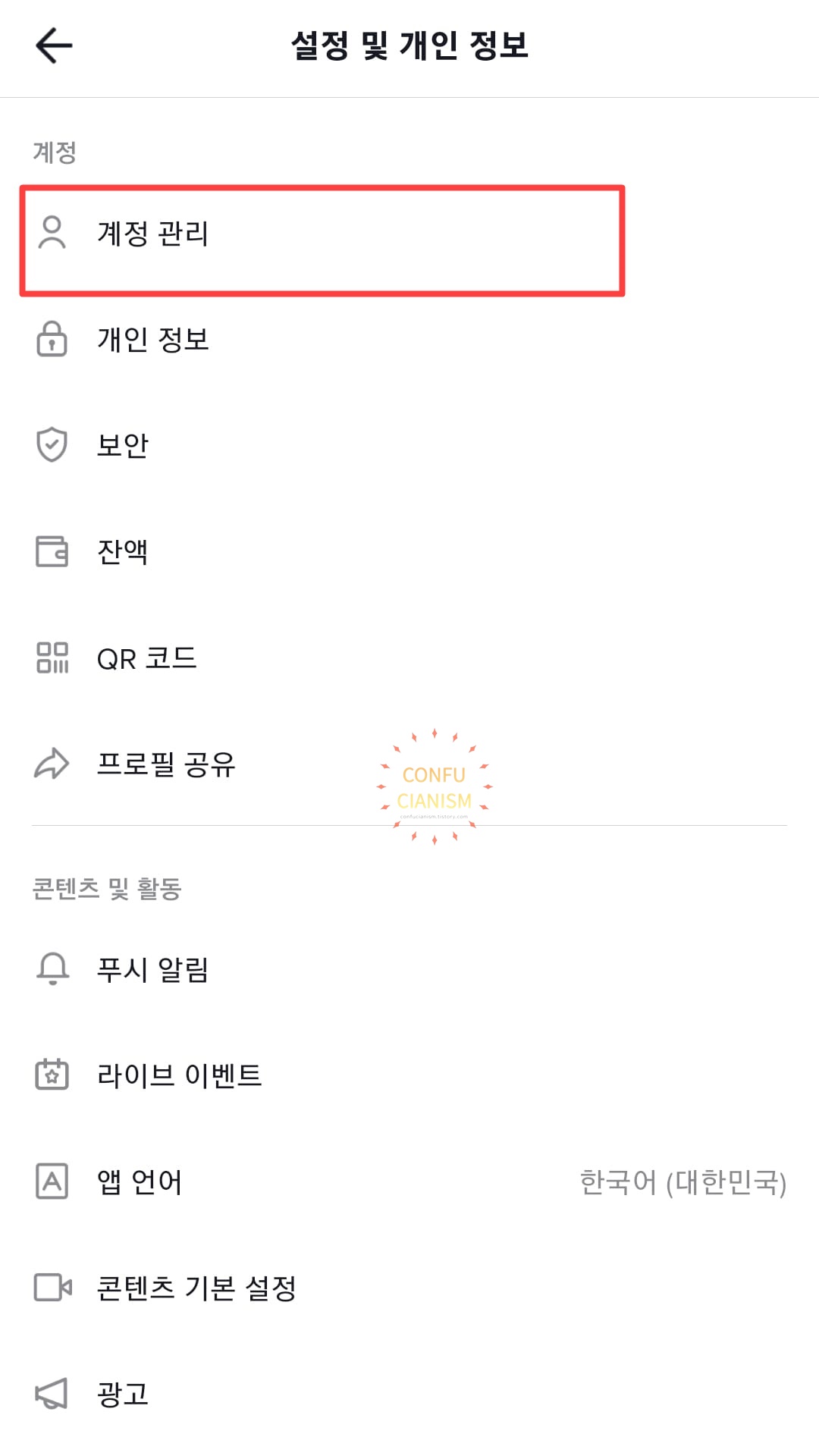Open 개인 정보 privacy settings

pos(409,339)
